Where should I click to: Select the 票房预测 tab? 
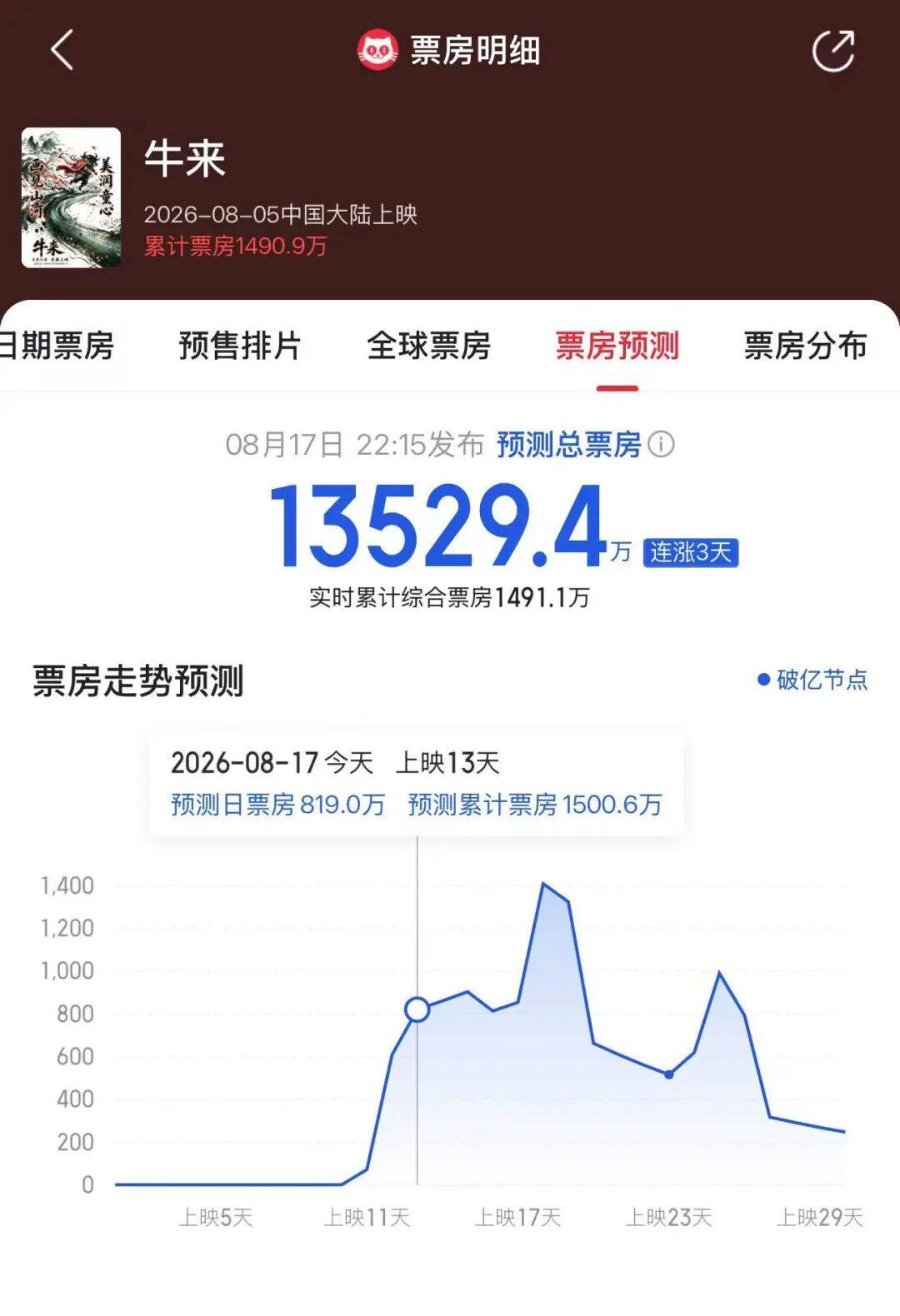tap(617, 346)
